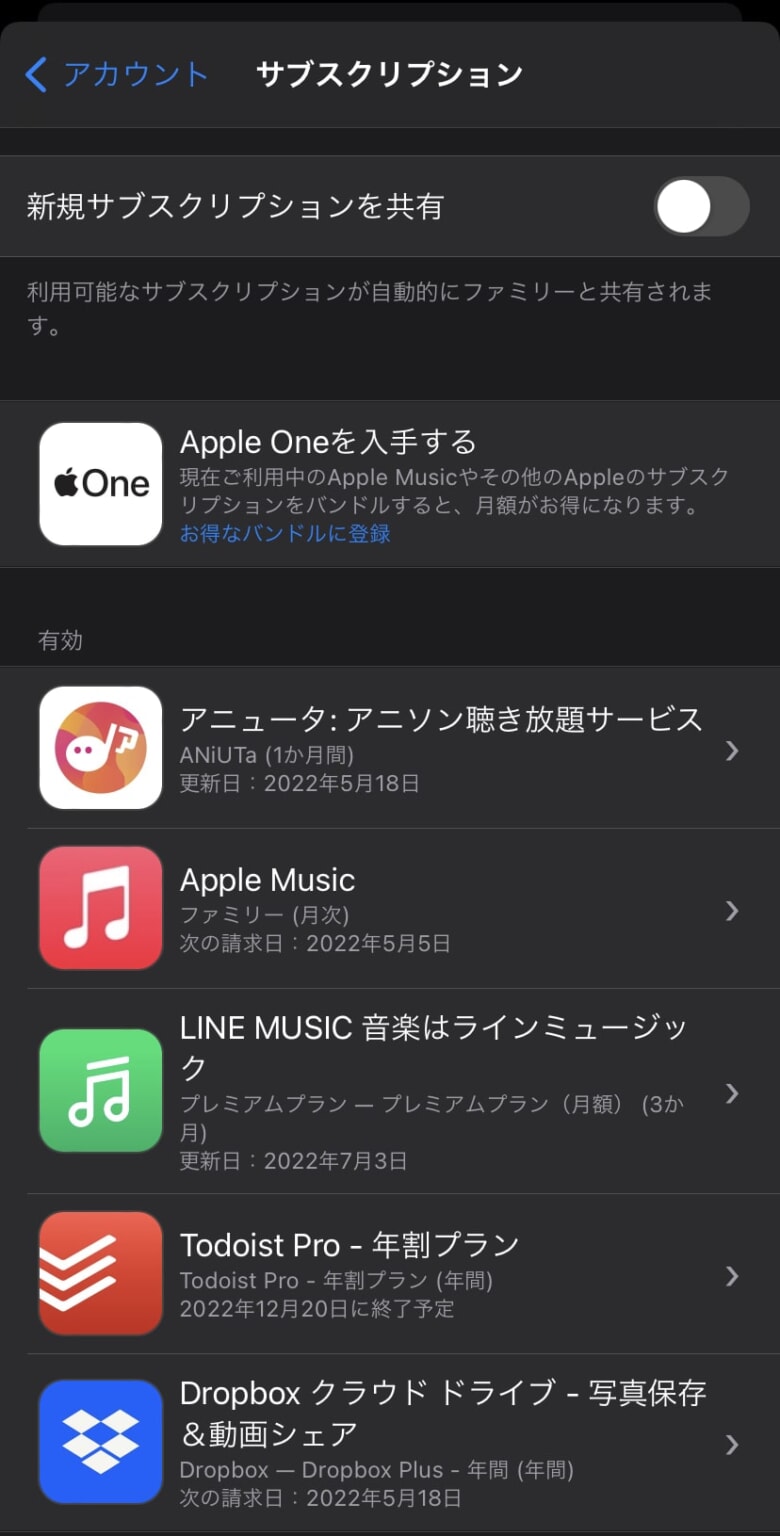780x1536 pixels.
Task: Expand ANiUTa subscription details via chevron
Action: coord(733,747)
